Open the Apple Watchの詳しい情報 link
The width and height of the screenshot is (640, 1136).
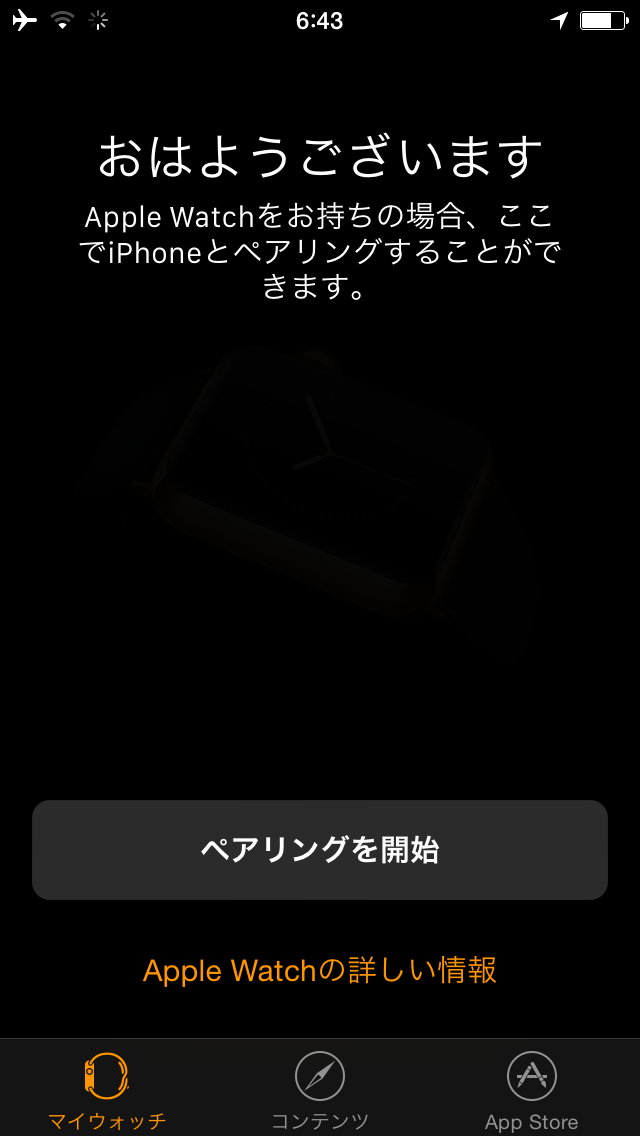coord(320,970)
